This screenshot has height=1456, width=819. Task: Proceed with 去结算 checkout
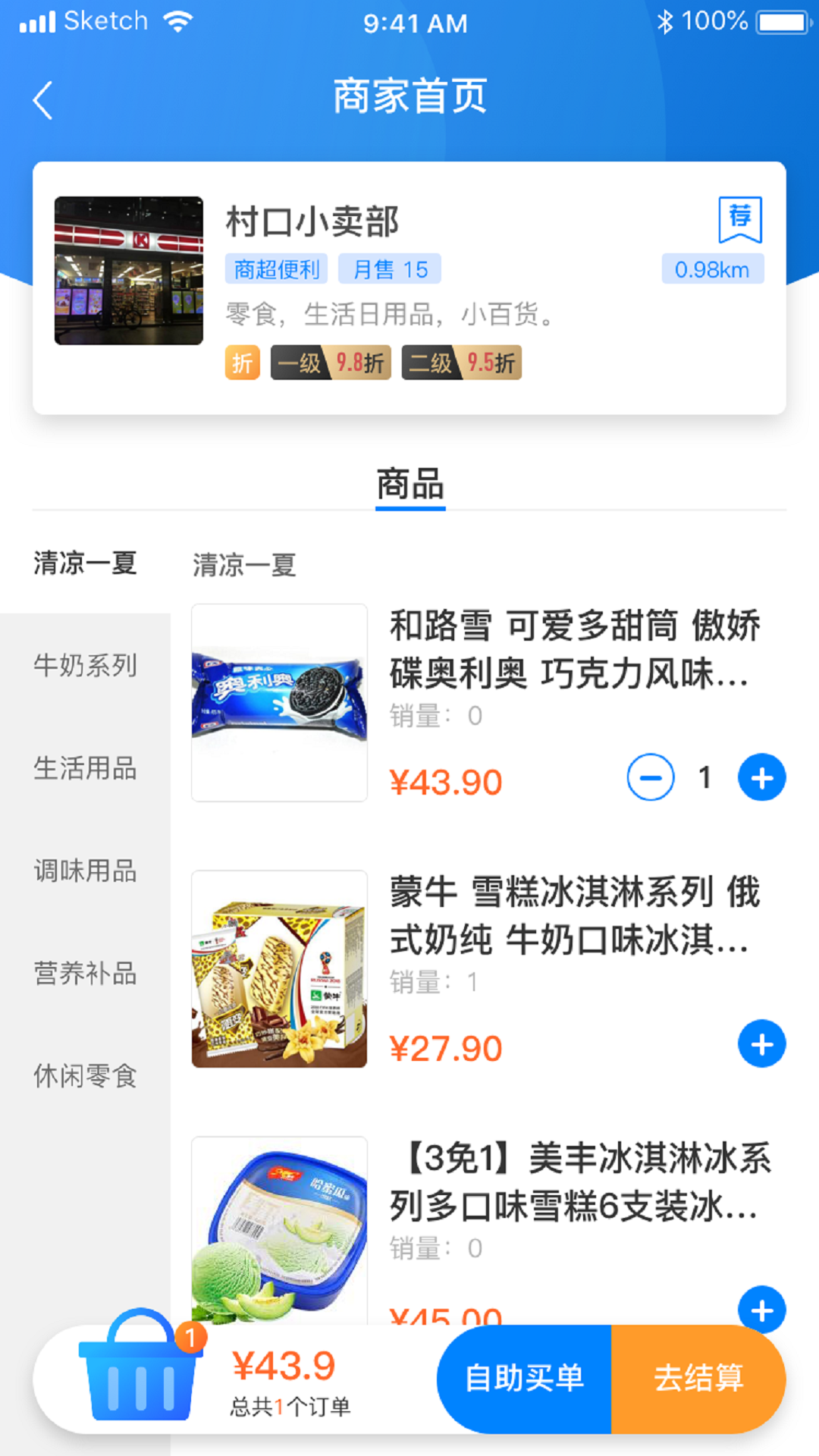click(698, 1379)
